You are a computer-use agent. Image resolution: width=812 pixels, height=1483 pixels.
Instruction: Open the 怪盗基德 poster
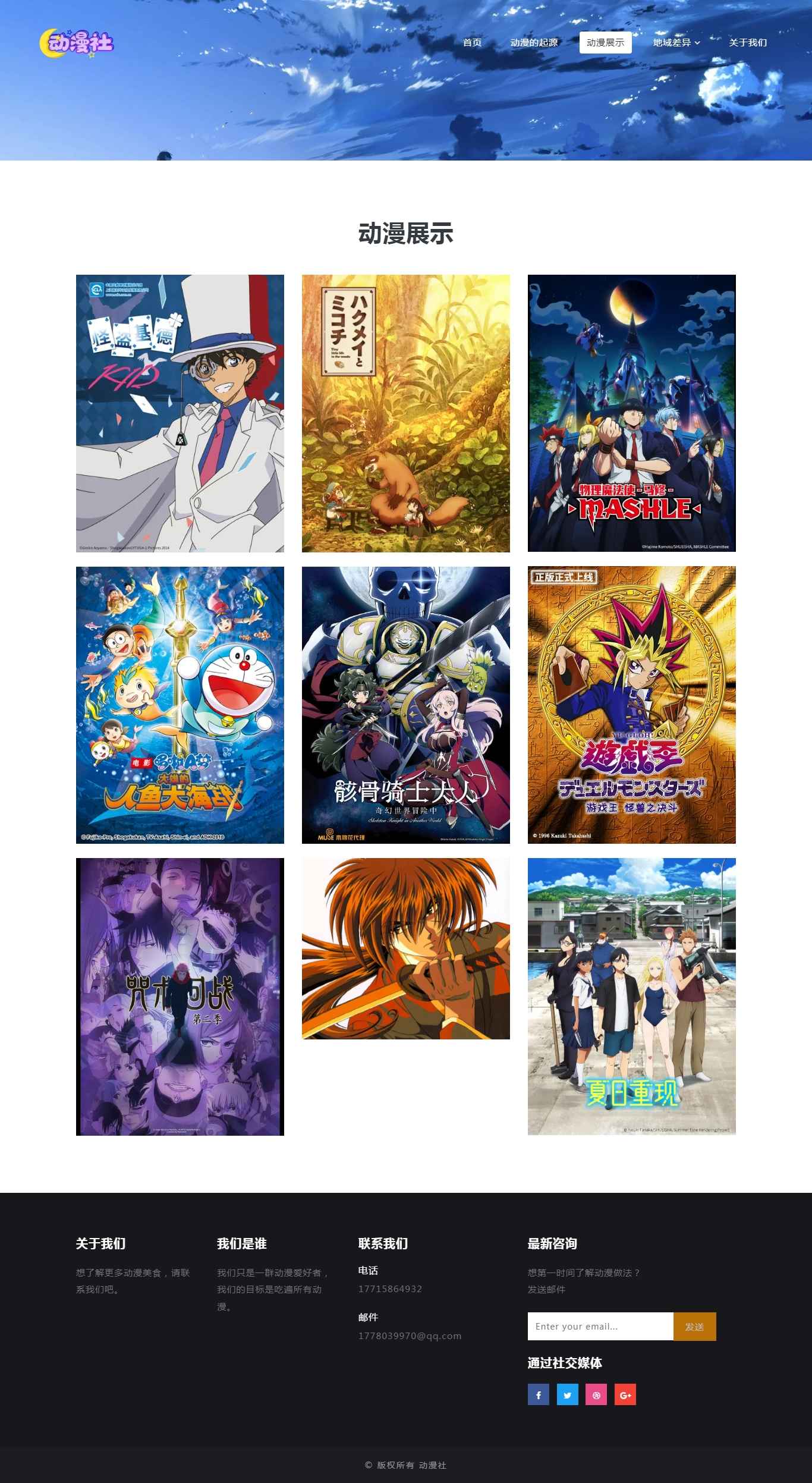point(180,413)
